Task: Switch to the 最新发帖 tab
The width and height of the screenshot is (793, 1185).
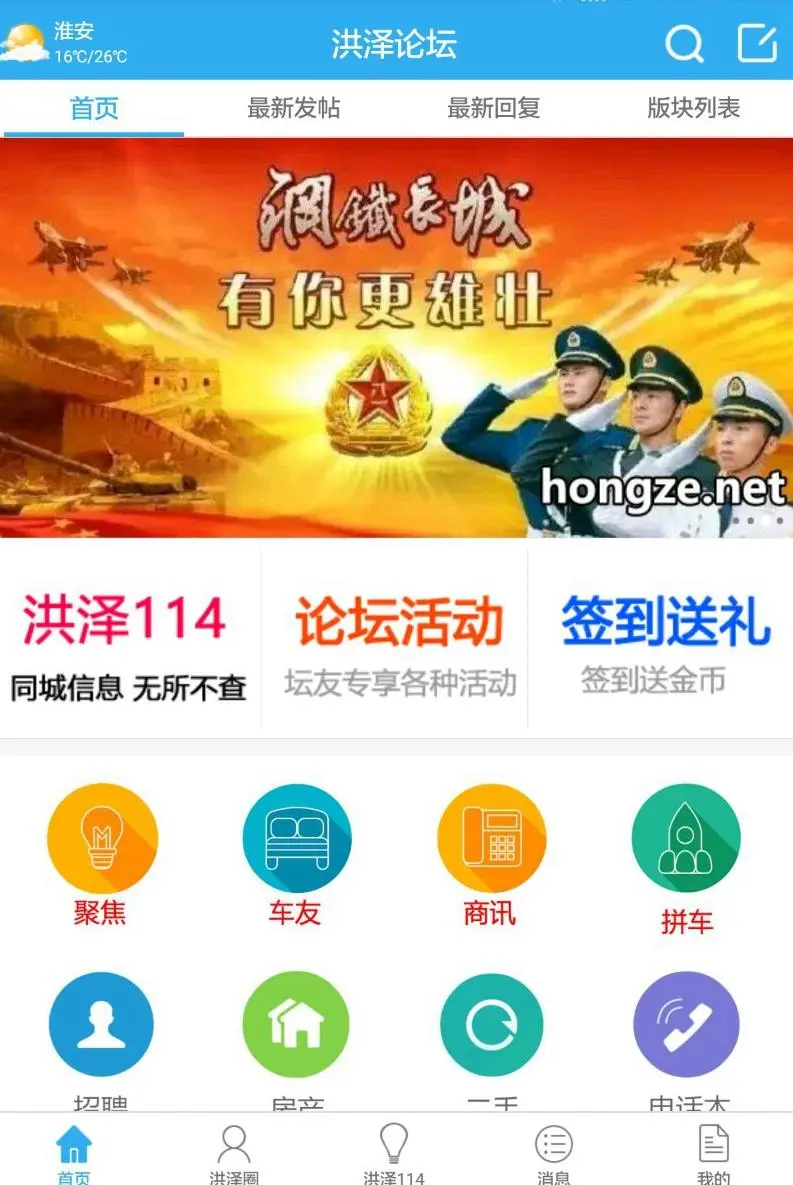Action: (293, 110)
